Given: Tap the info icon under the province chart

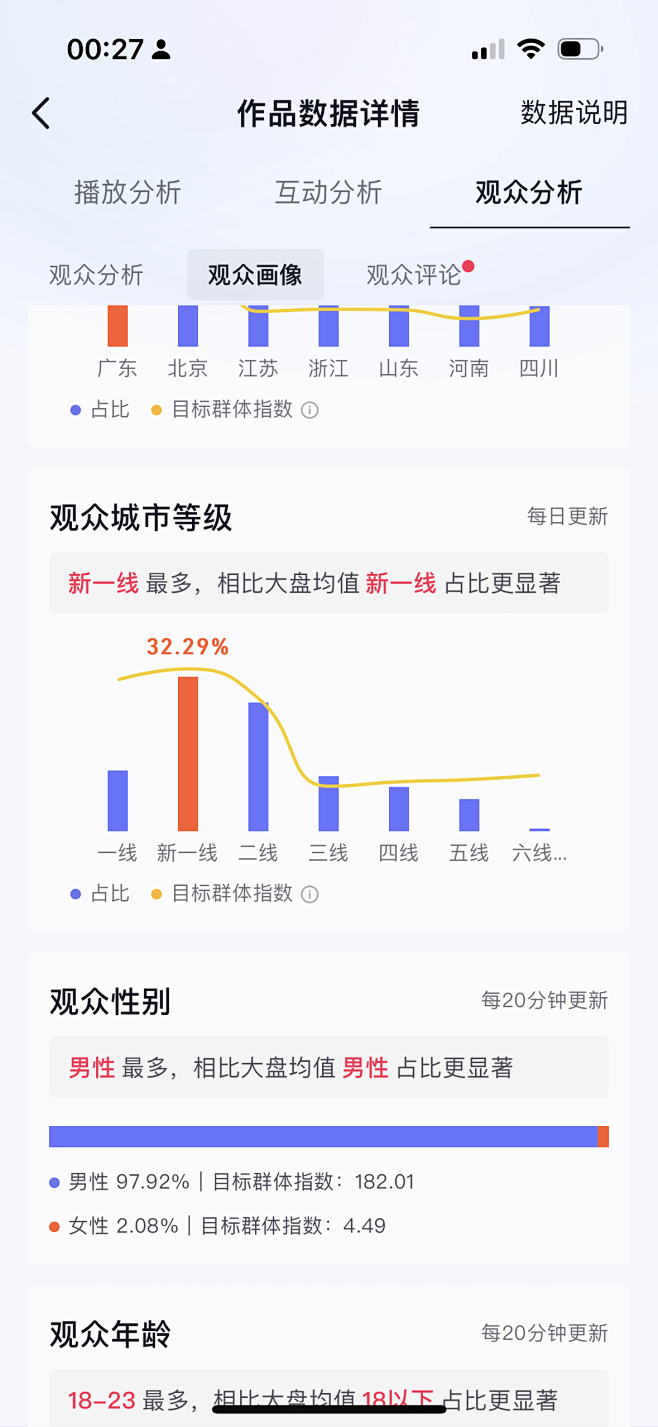Looking at the screenshot, I should [310, 410].
